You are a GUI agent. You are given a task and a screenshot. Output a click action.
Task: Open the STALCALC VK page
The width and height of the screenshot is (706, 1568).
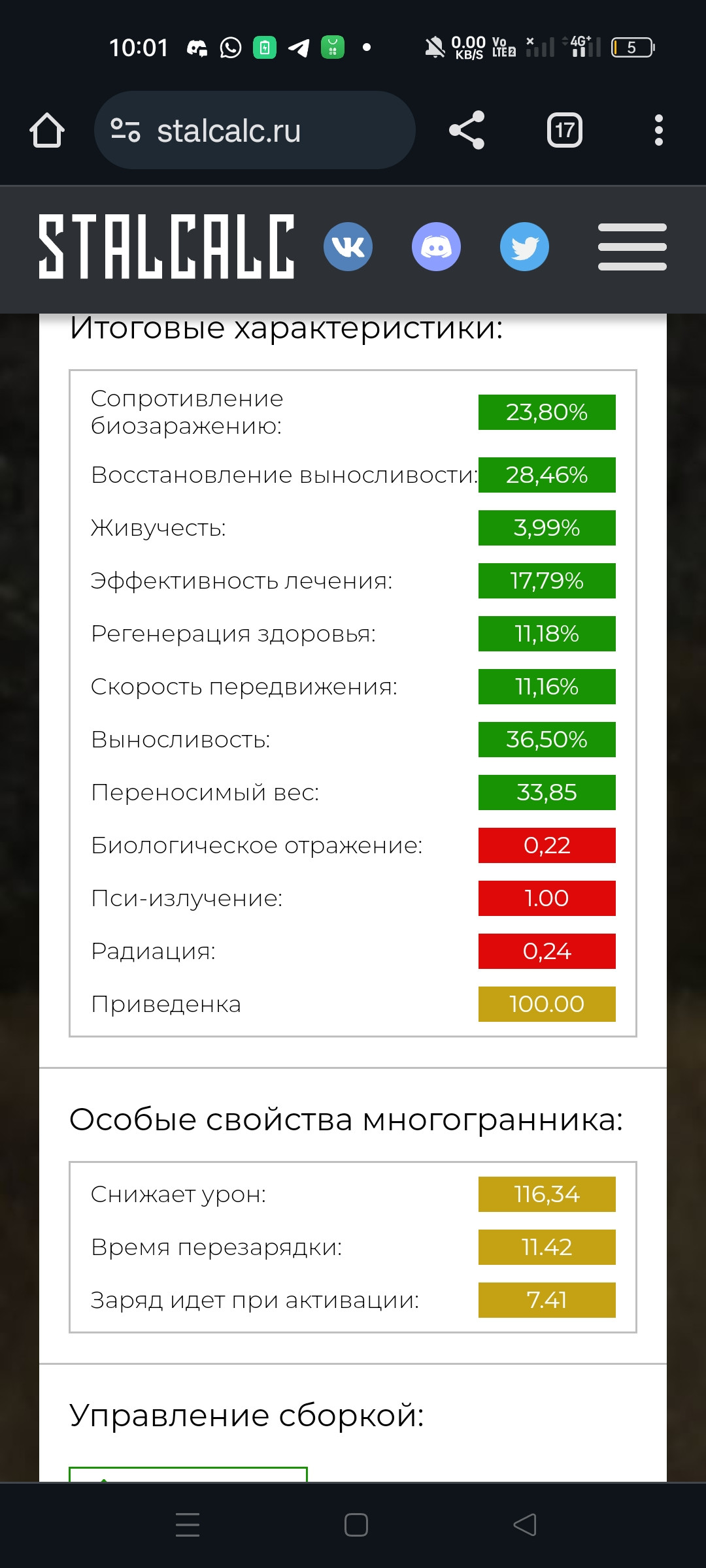tap(348, 246)
